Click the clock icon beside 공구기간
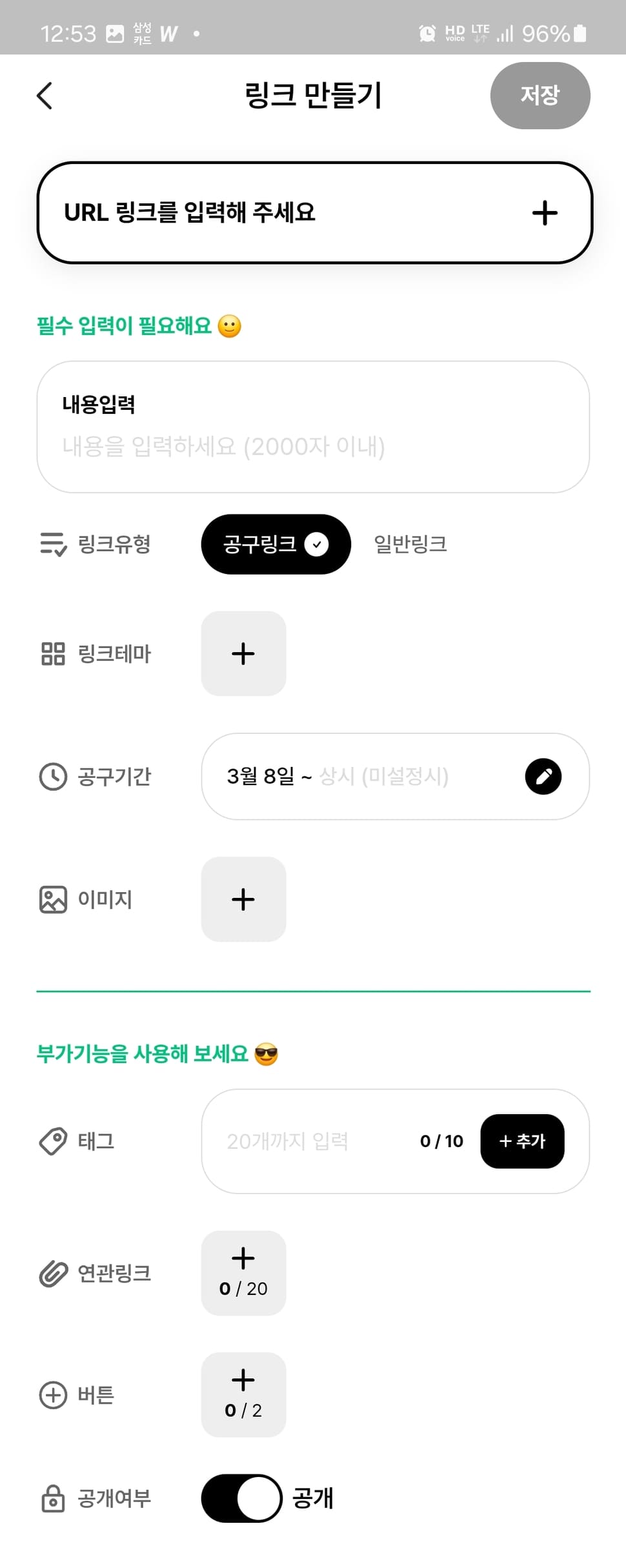 pos(52,777)
